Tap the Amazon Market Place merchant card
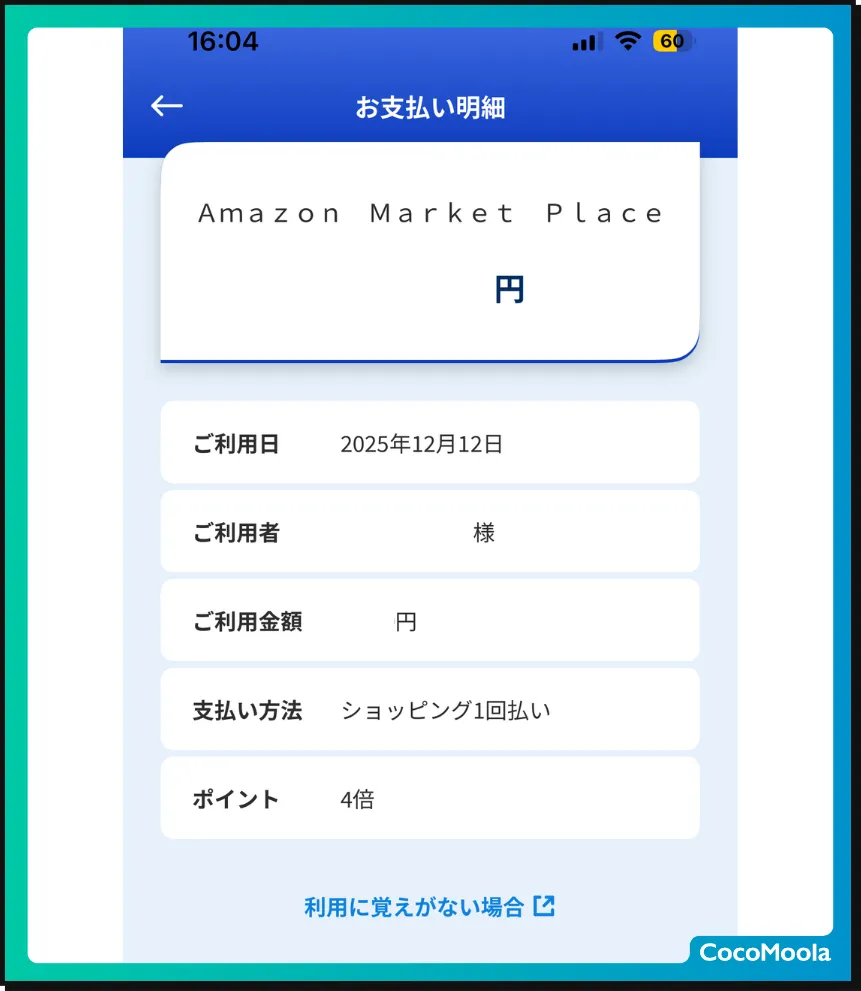This screenshot has width=861, height=991. 430,250
